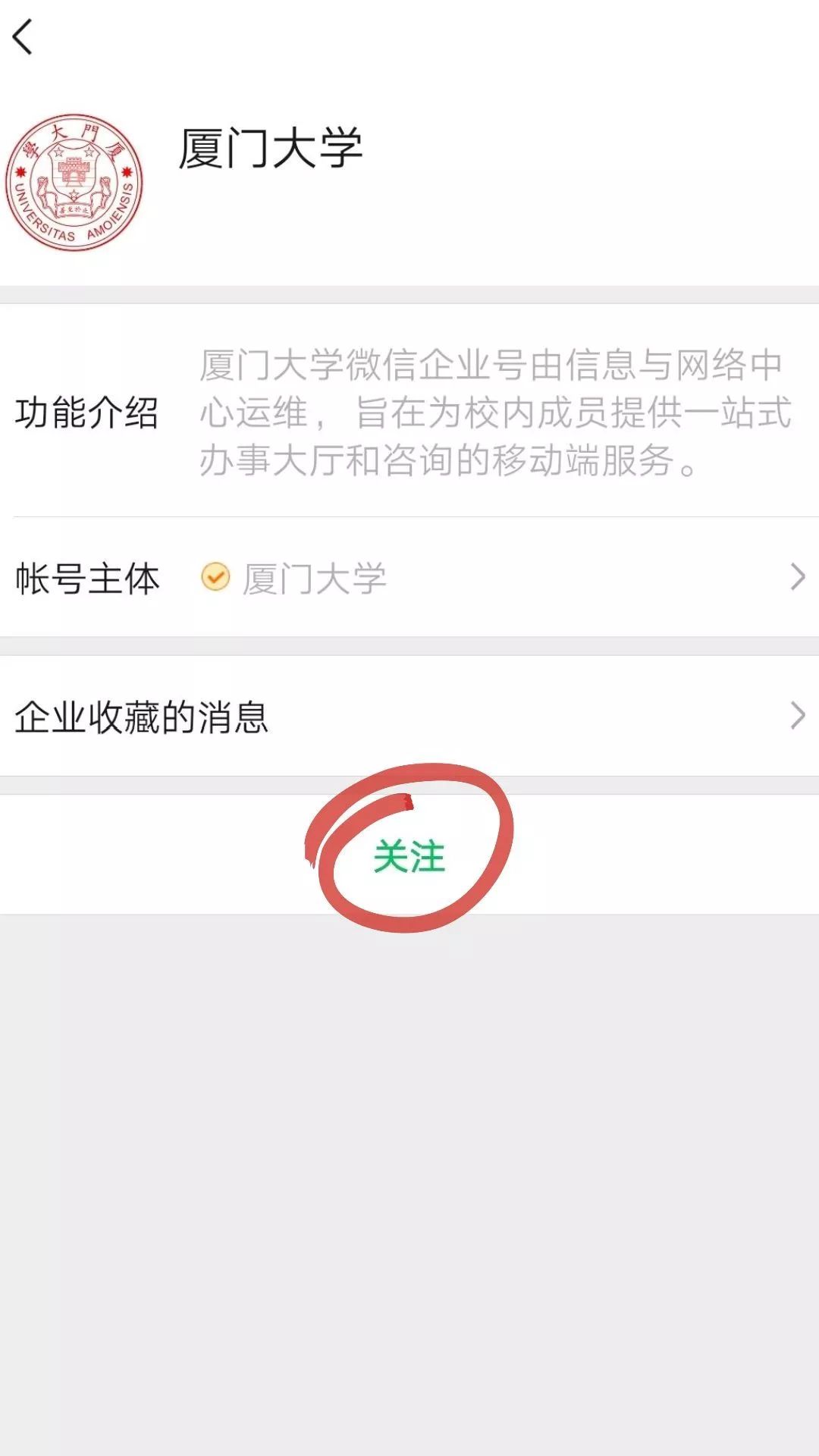This screenshot has width=819, height=1456.
Task: Go back with the top-left arrow
Action: tap(24, 37)
